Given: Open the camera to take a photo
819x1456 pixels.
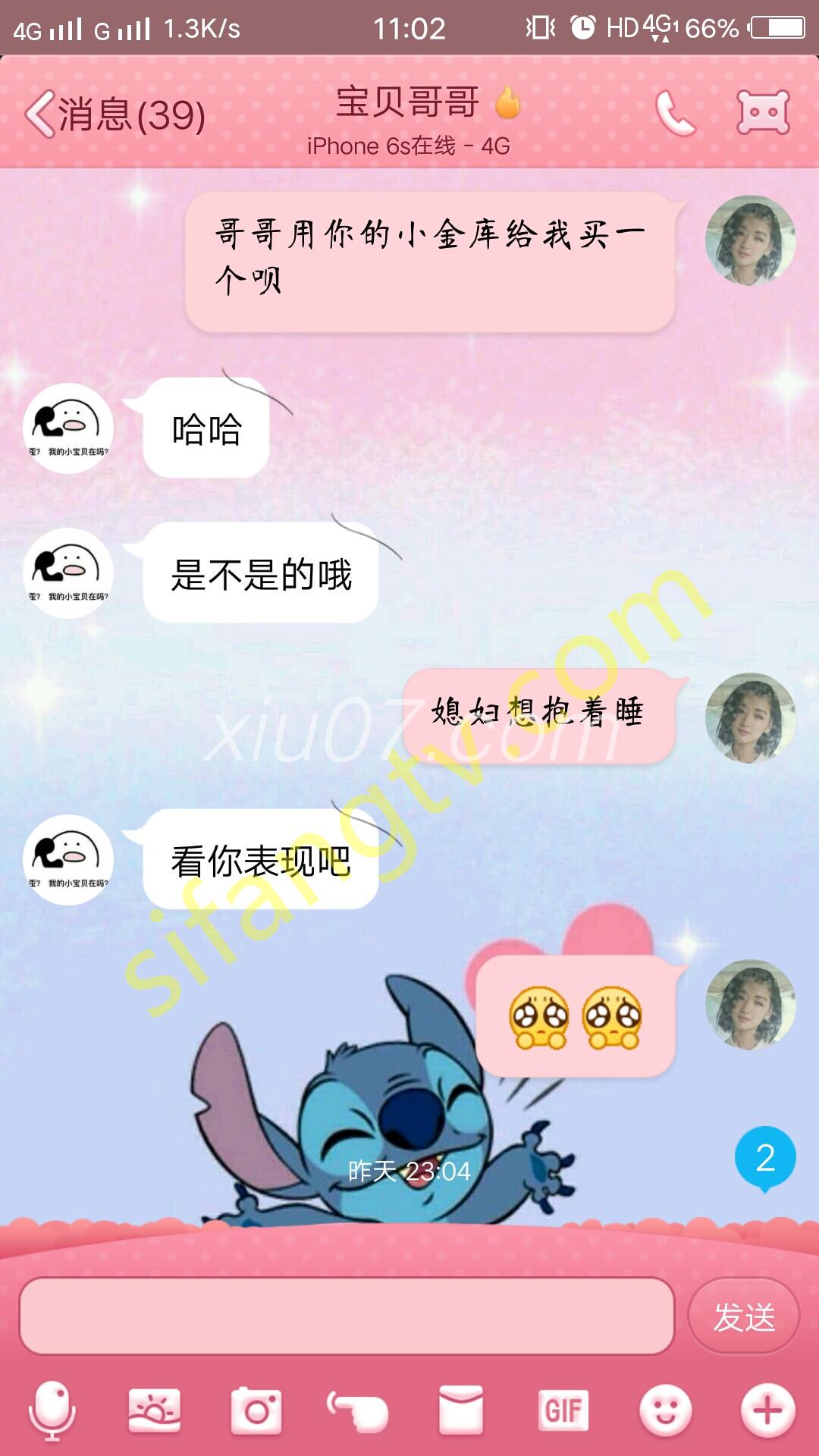Looking at the screenshot, I should 257,1410.
